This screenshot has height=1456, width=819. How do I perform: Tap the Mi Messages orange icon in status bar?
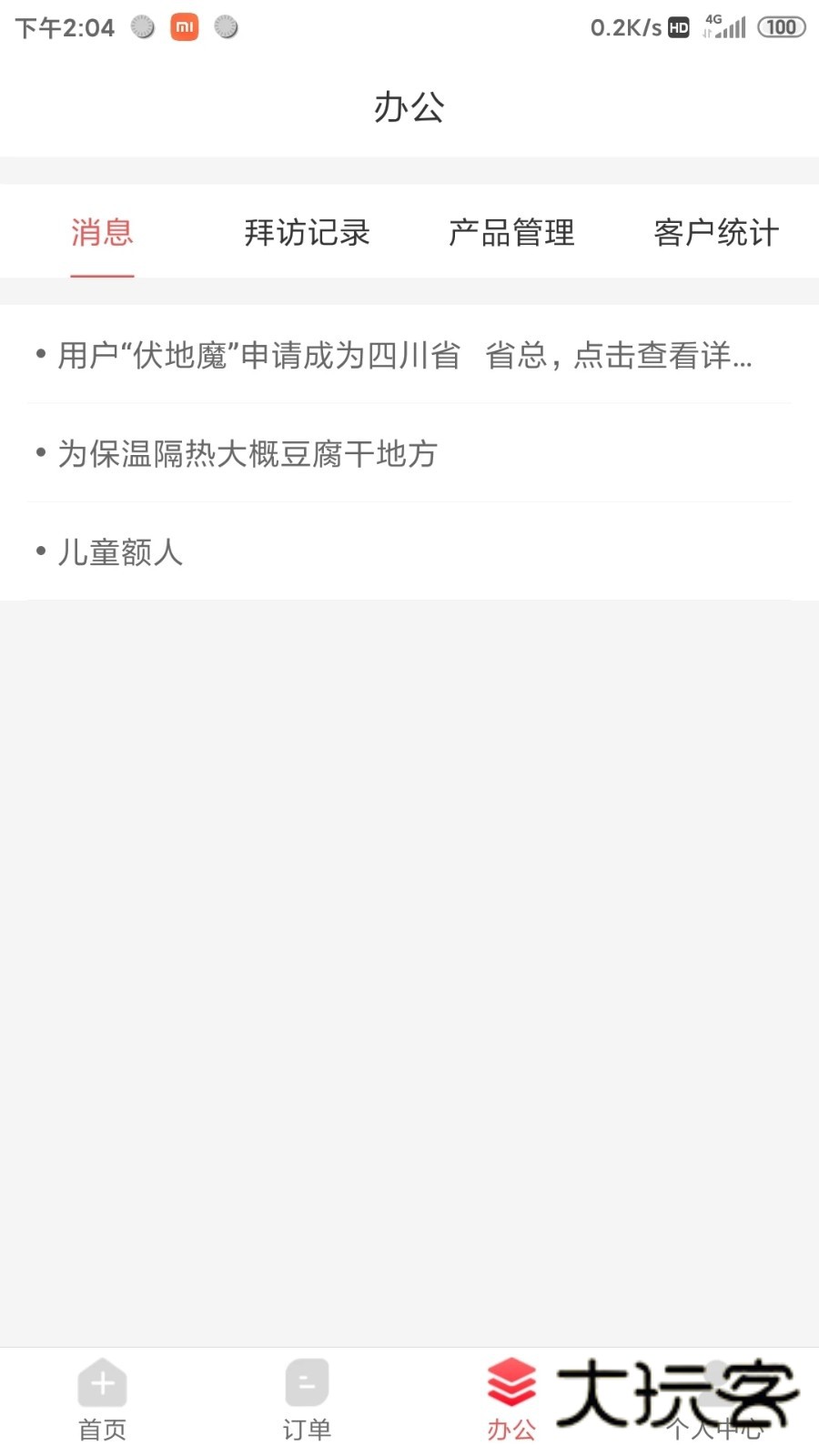click(x=185, y=27)
